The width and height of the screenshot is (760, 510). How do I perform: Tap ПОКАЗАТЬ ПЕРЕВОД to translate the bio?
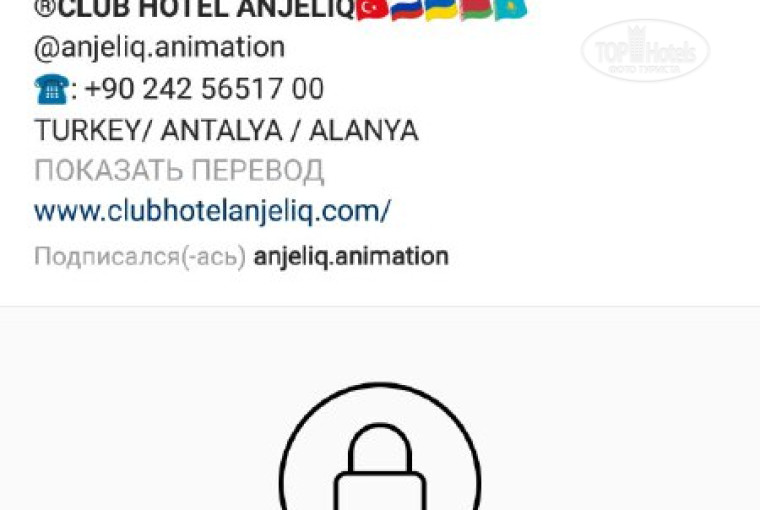point(179,170)
